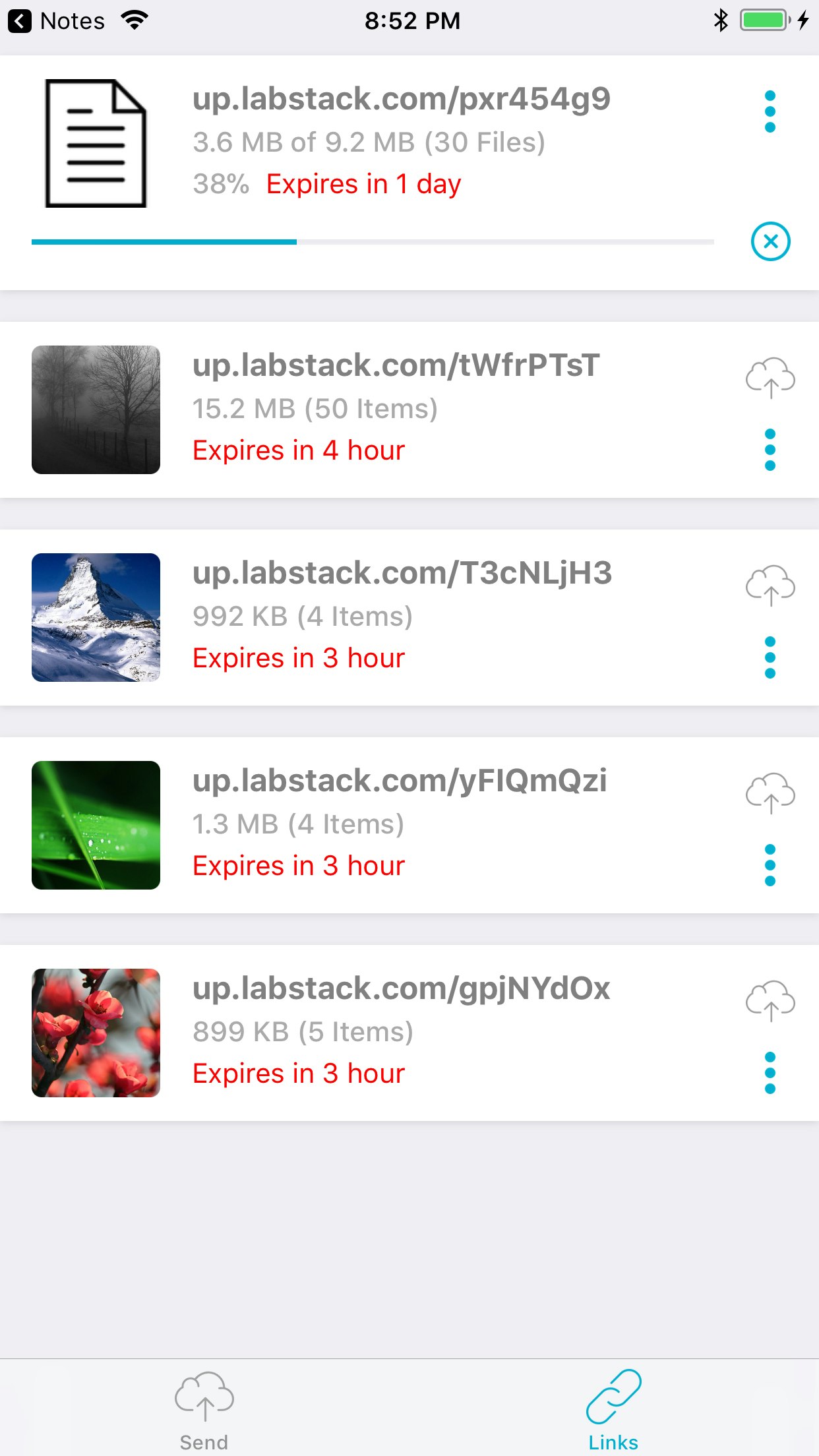Tap the Wi-Fi icon in the status bar

tap(135, 20)
